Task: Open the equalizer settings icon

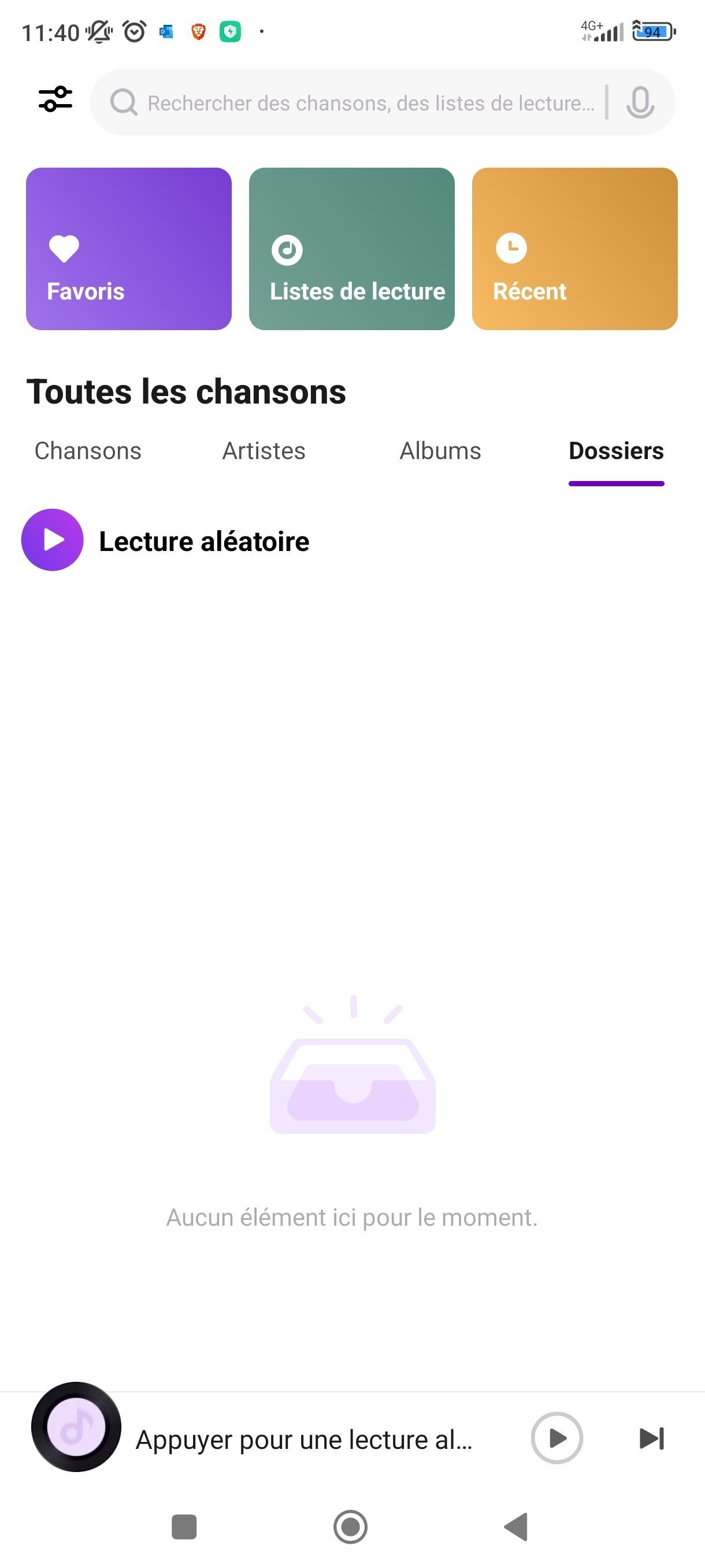Action: 55,99
